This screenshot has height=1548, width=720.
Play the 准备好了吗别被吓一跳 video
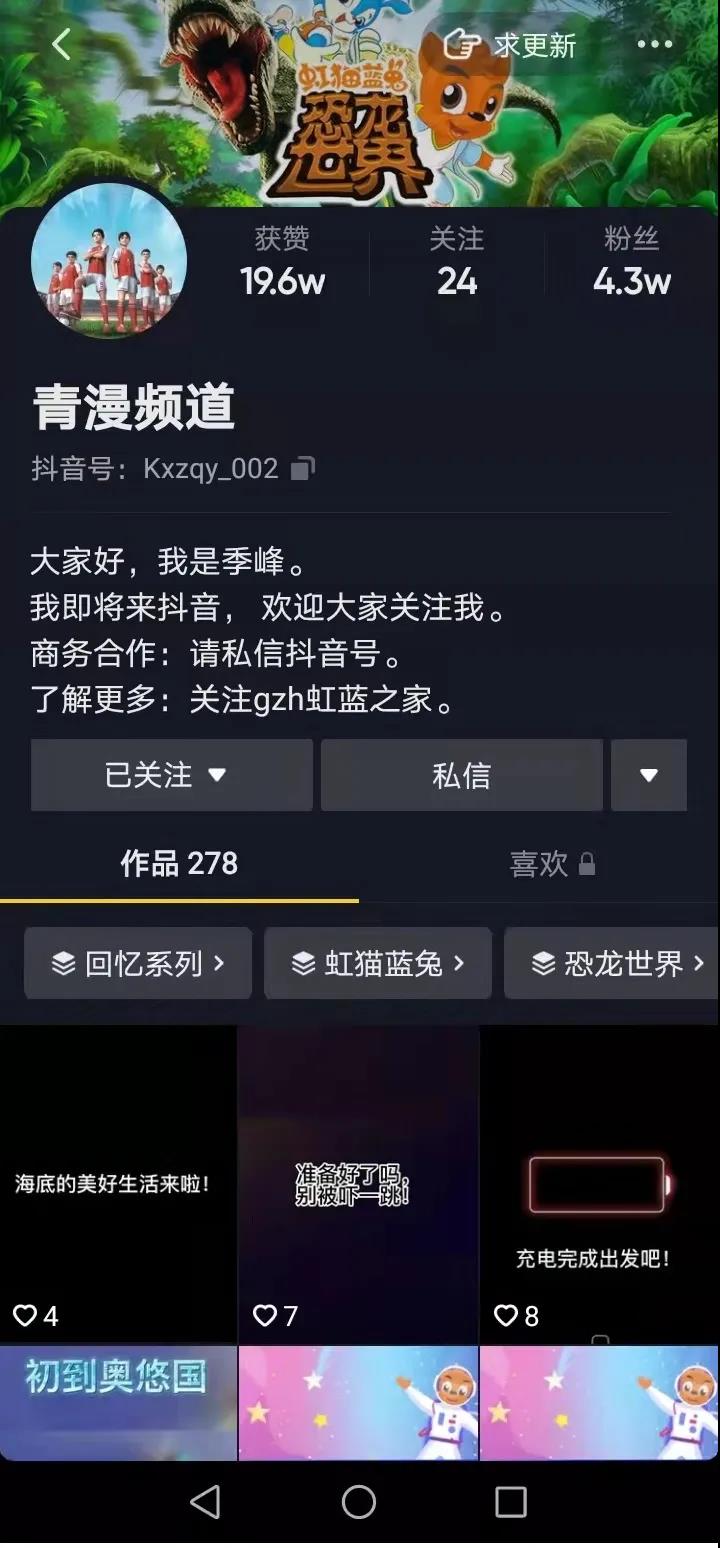coord(358,1184)
